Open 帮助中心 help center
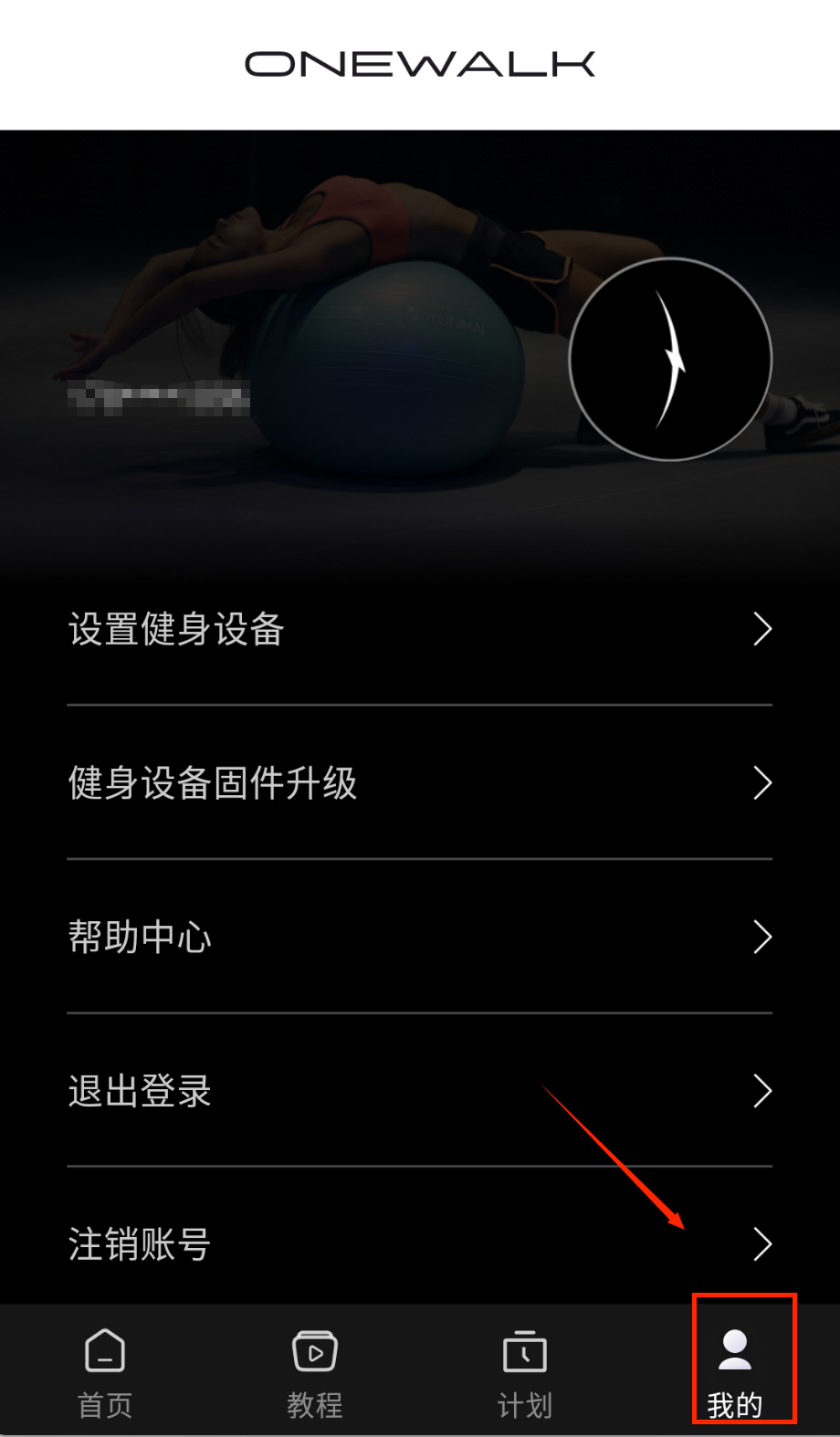840x1437 pixels. [x=419, y=937]
